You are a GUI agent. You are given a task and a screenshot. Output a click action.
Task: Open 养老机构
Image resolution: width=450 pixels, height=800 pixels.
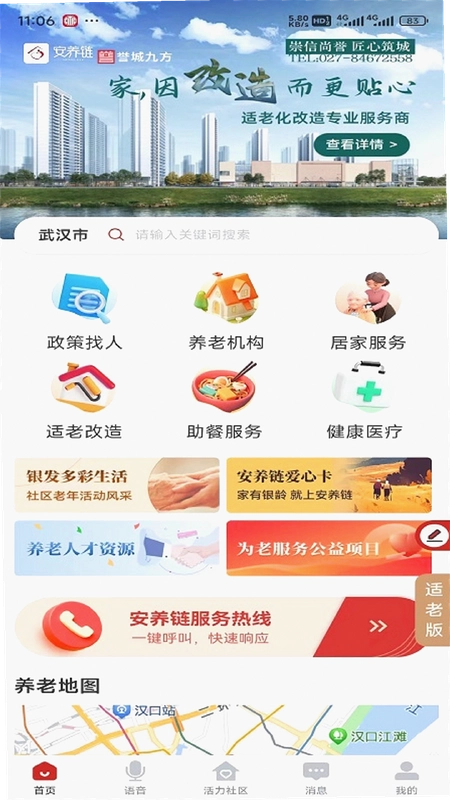[x=226, y=312]
